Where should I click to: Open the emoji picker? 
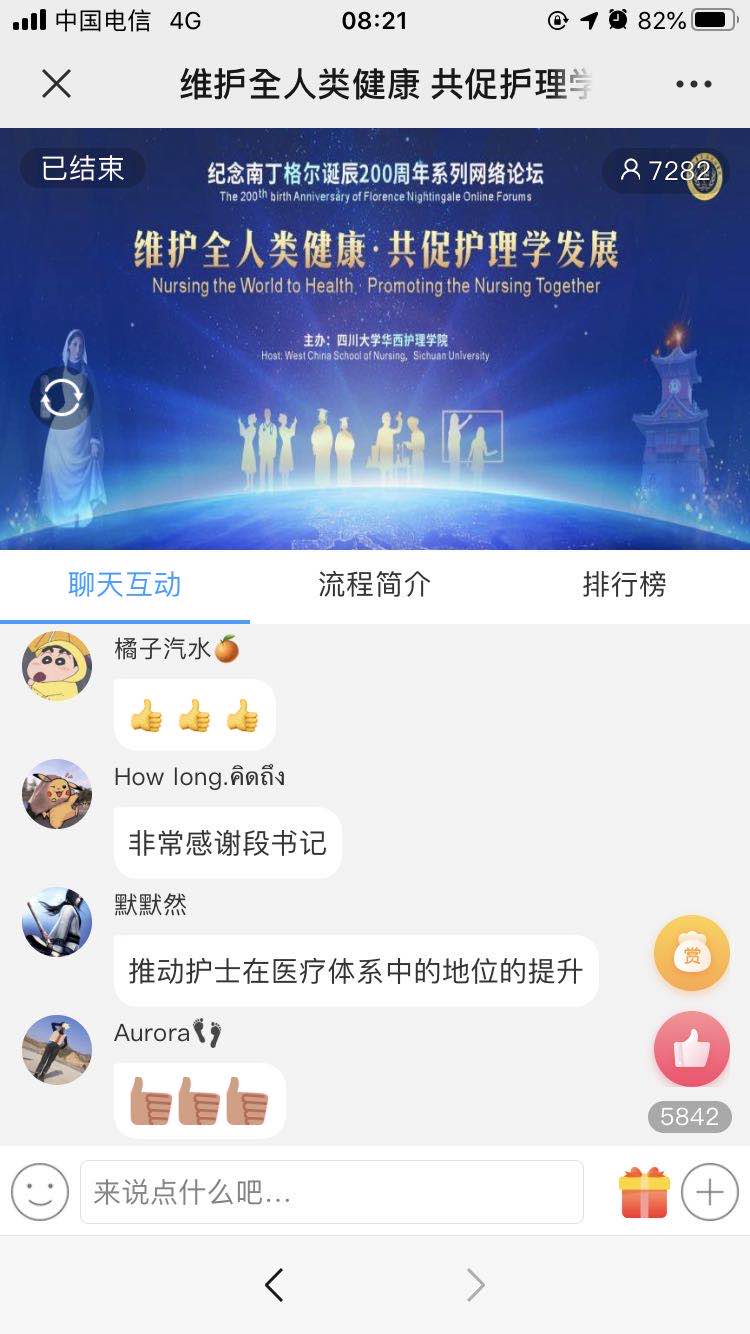click(40, 1192)
